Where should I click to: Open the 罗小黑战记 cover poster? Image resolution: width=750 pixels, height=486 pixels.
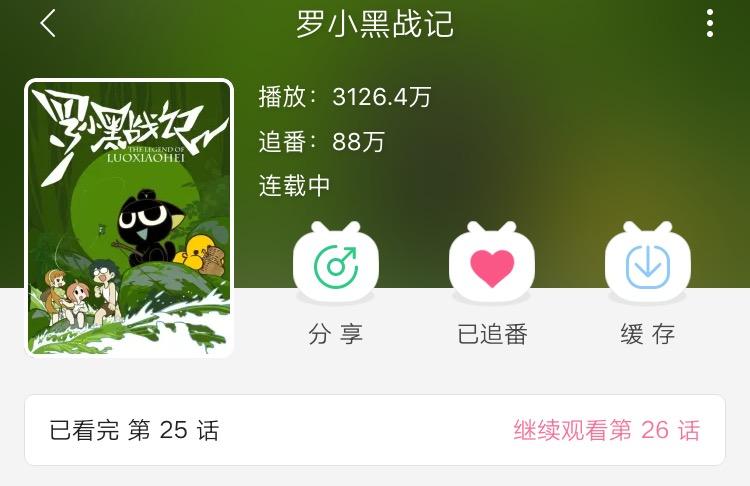click(x=129, y=218)
